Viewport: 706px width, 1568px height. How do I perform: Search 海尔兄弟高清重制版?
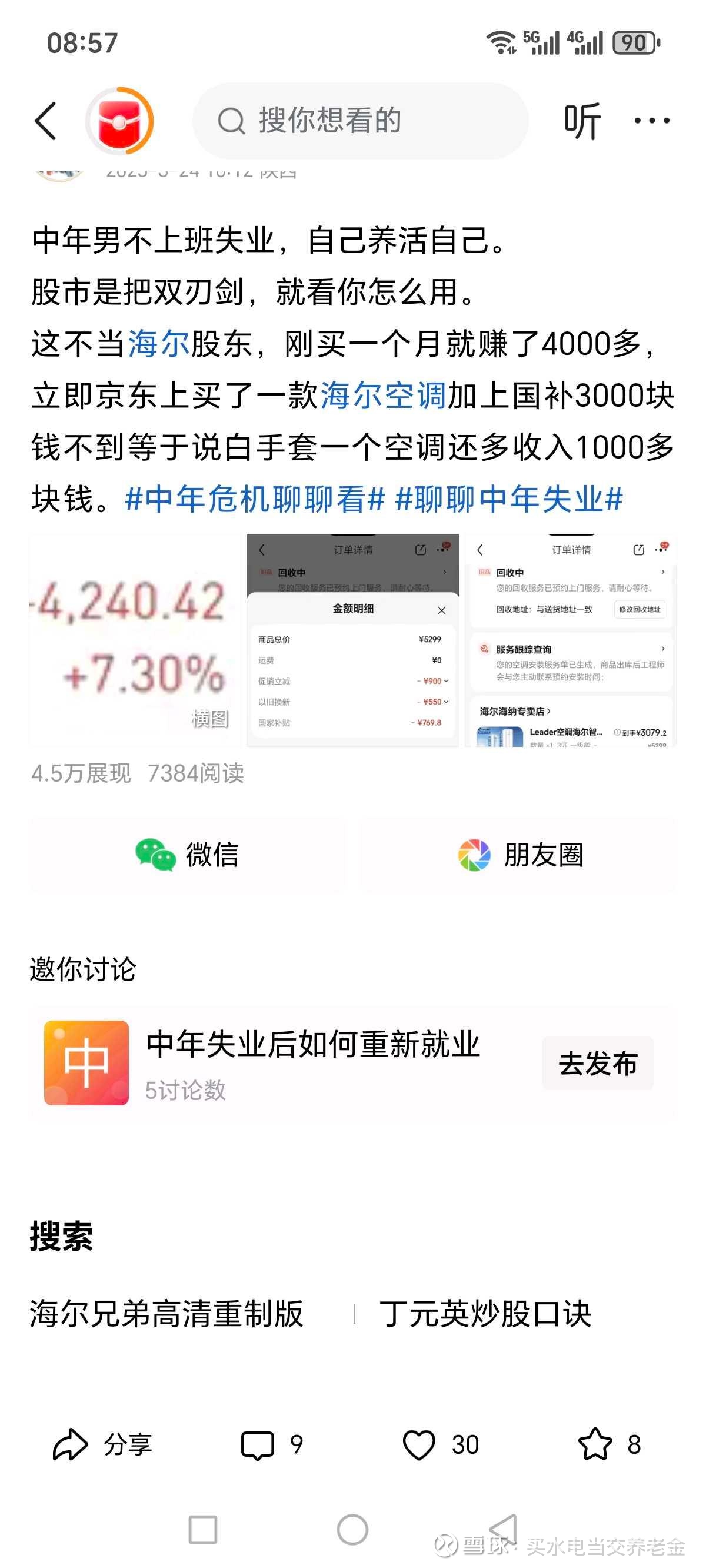coord(166,1314)
